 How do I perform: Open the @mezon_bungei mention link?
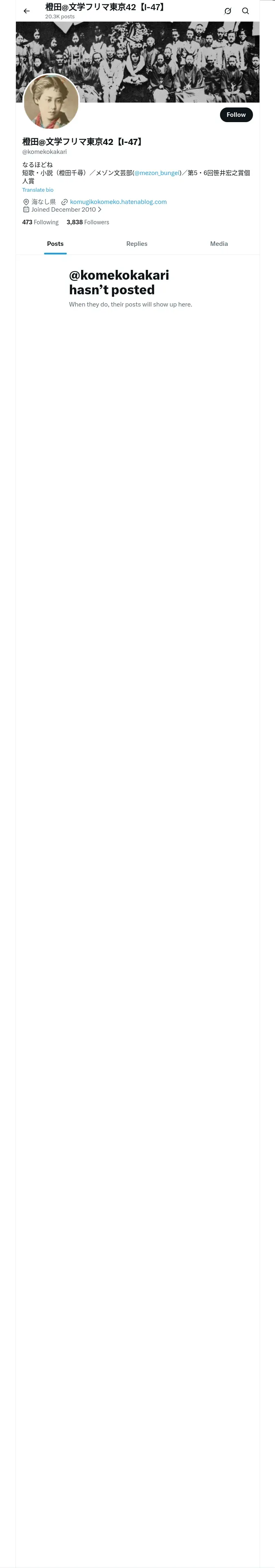(x=157, y=173)
